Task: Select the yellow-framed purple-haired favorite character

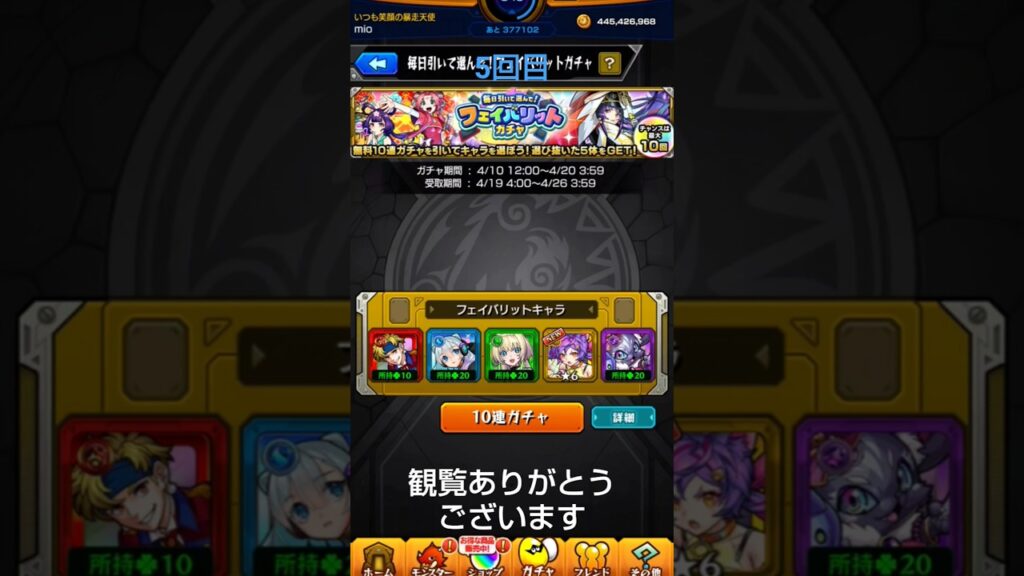Action: point(569,355)
